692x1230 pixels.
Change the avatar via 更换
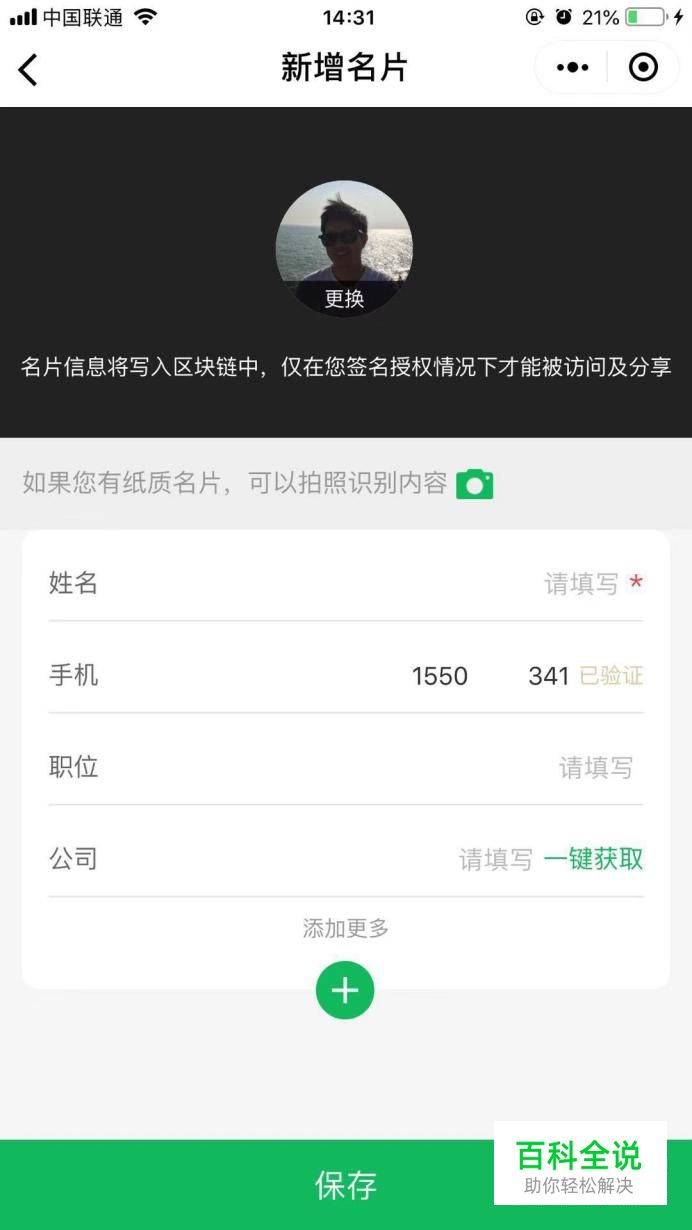tap(344, 298)
